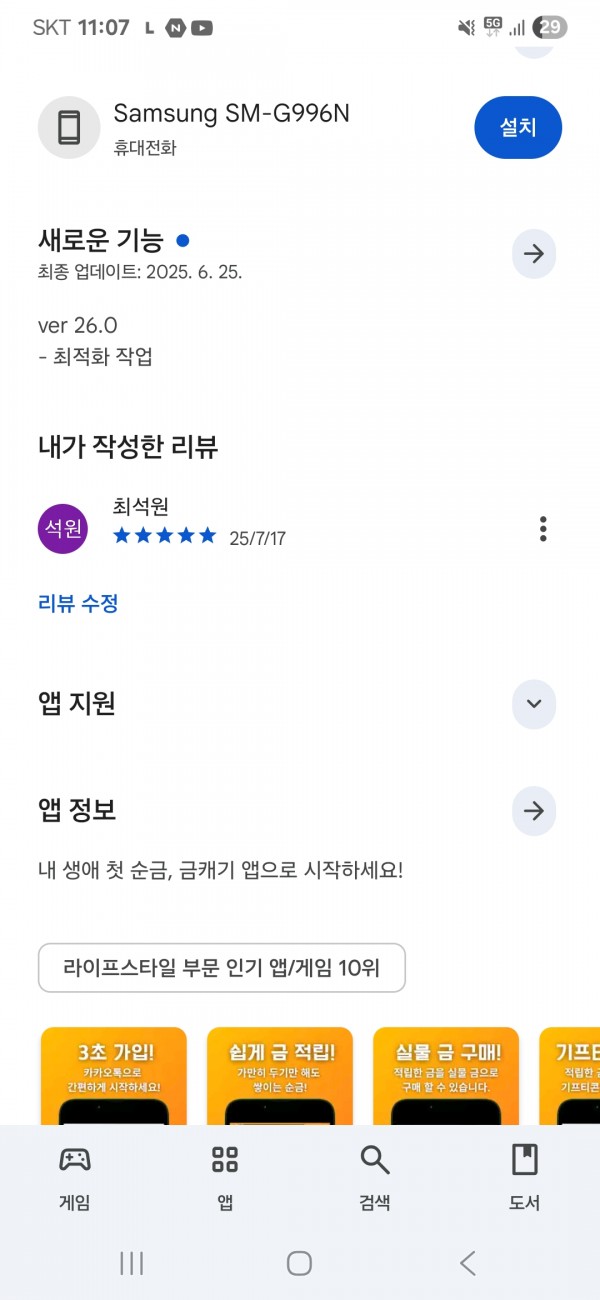Image resolution: width=600 pixels, height=1300 pixels.
Task: Open the 새로운 기능 arrow for details
Action: pos(534,254)
